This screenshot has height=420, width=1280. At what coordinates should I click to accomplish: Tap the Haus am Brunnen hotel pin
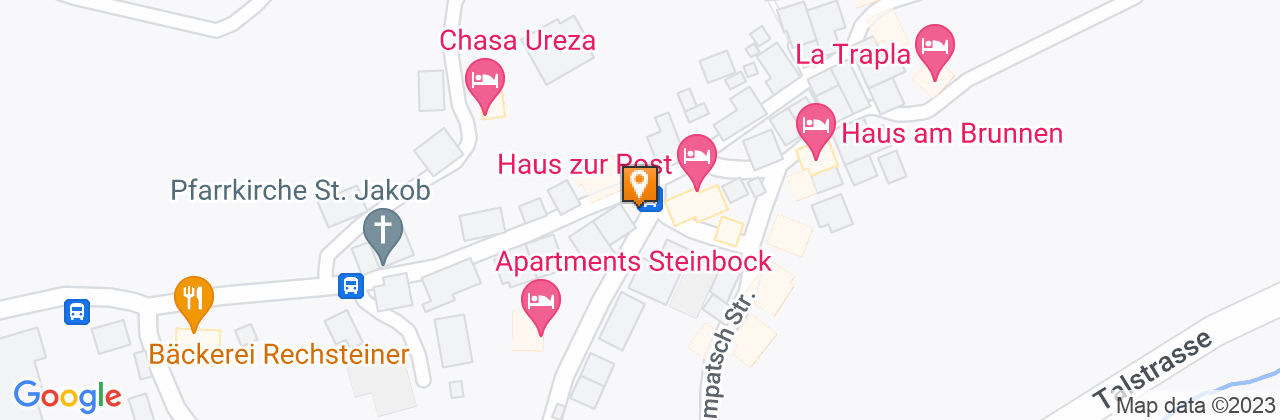[816, 126]
